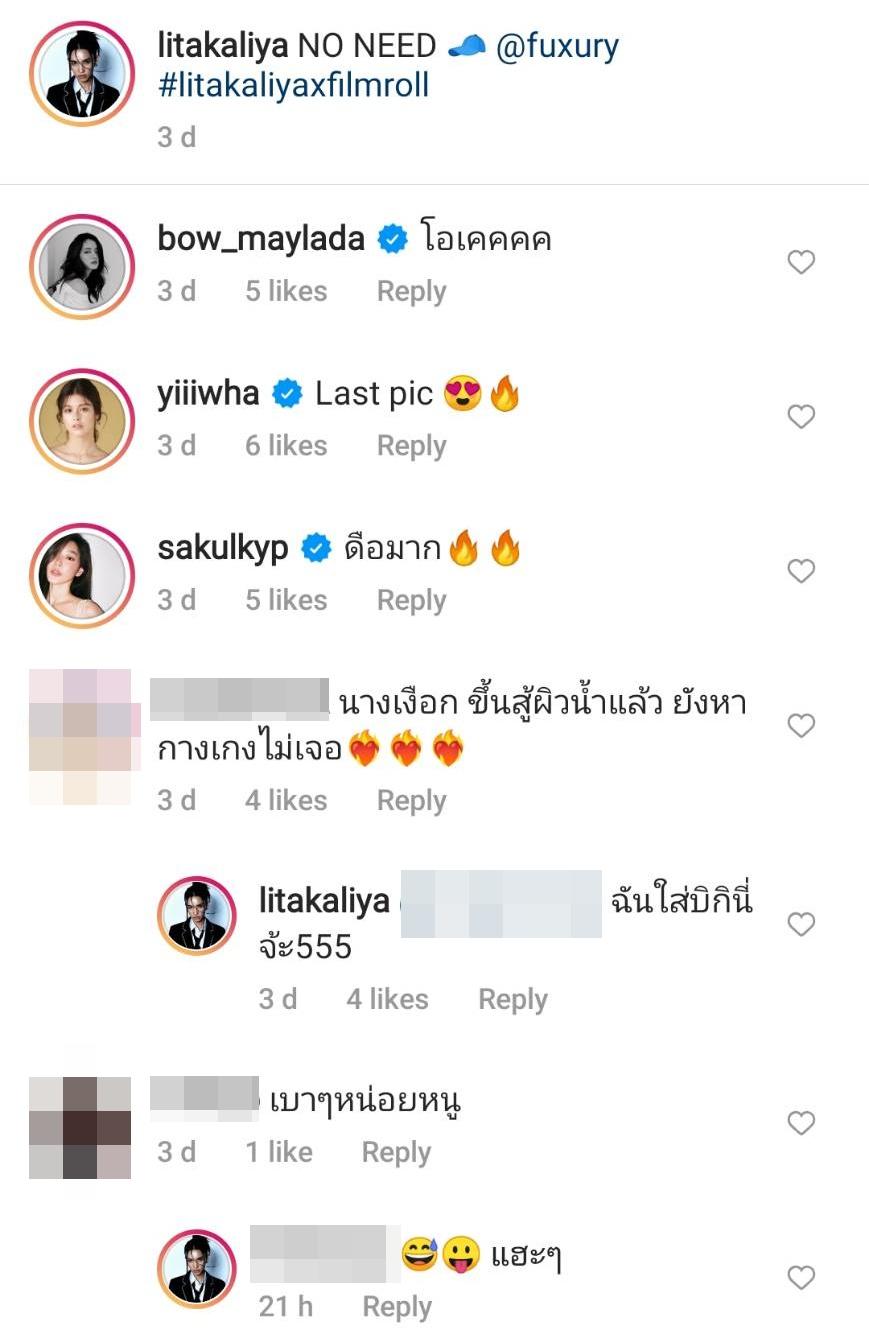
Task: Reply to the 21 h comment
Action: (x=396, y=1307)
